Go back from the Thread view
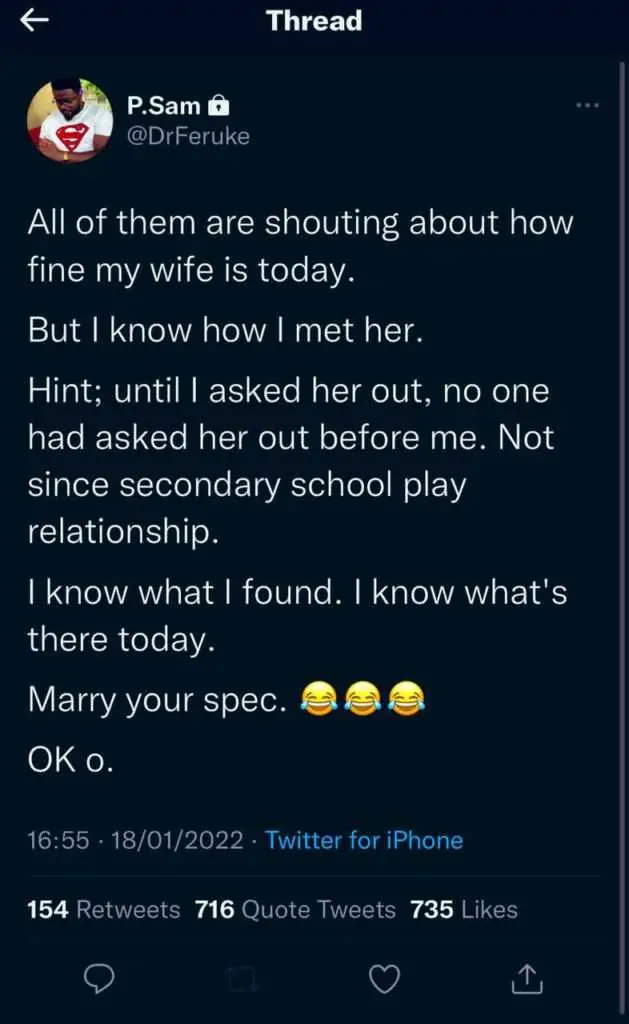This screenshot has height=1024, width=629. [35, 22]
